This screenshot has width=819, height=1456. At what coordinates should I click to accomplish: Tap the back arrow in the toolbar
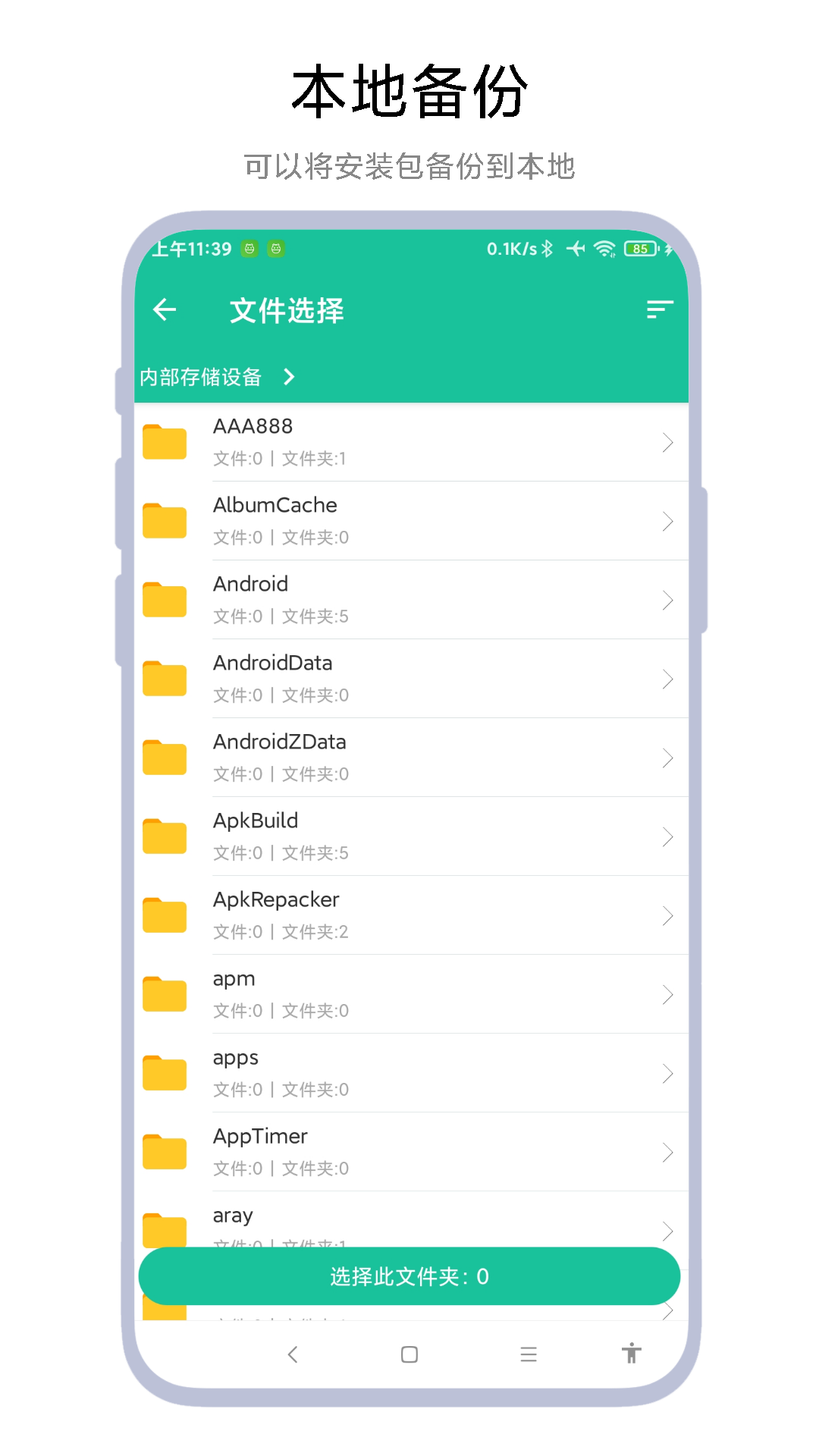(165, 309)
